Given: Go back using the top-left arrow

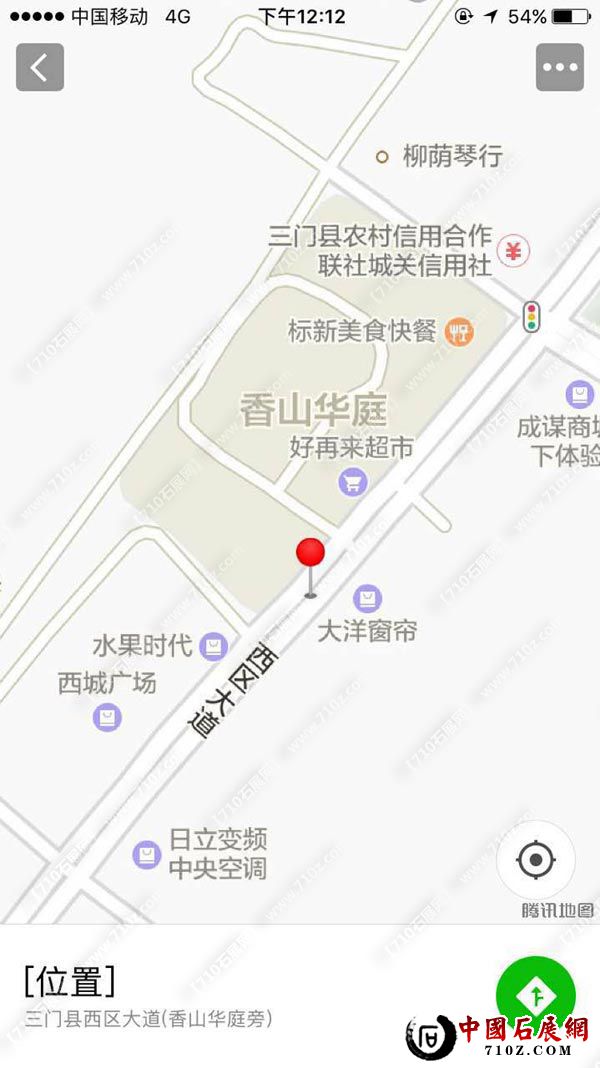Looking at the screenshot, I should pyautogui.click(x=40, y=68).
